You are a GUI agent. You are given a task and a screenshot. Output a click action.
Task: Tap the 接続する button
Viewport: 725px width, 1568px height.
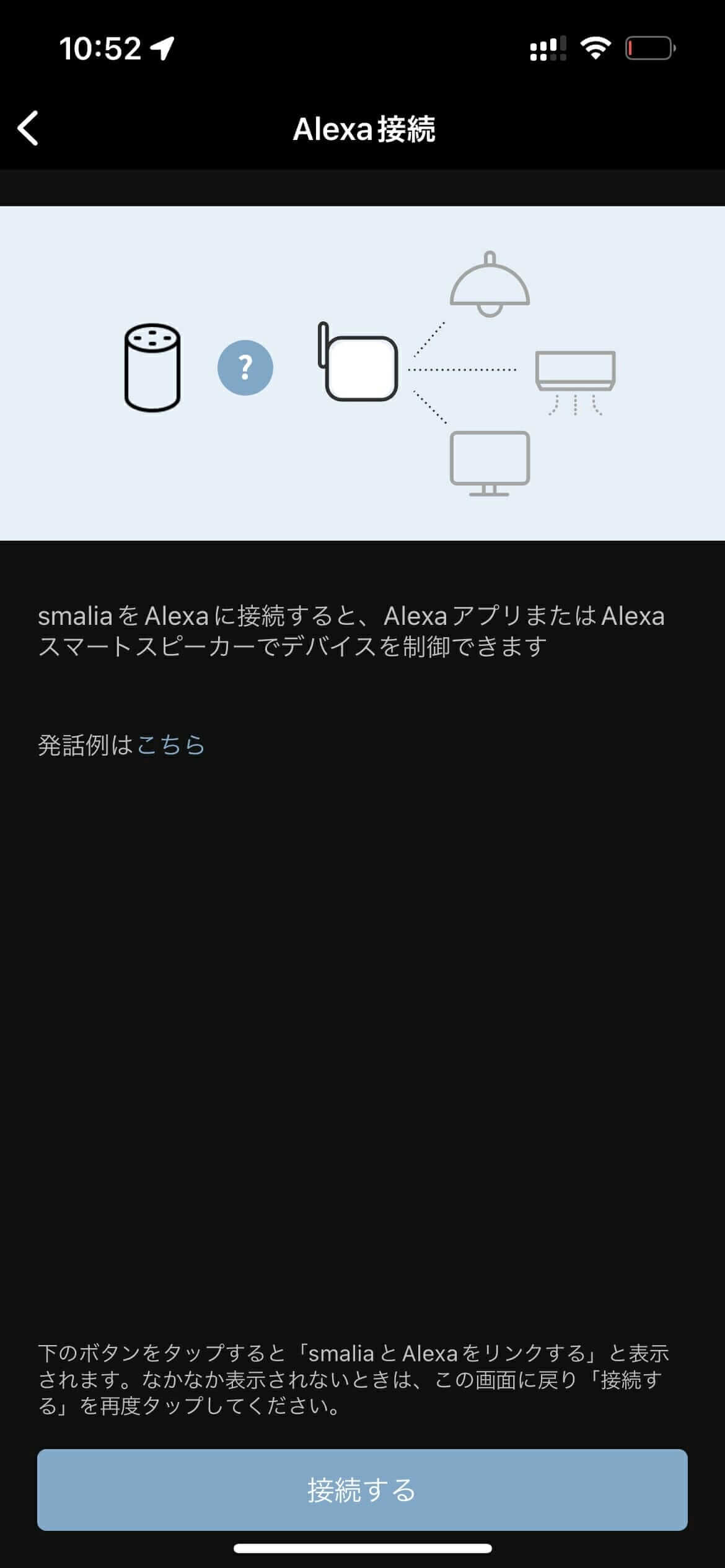[362, 1489]
